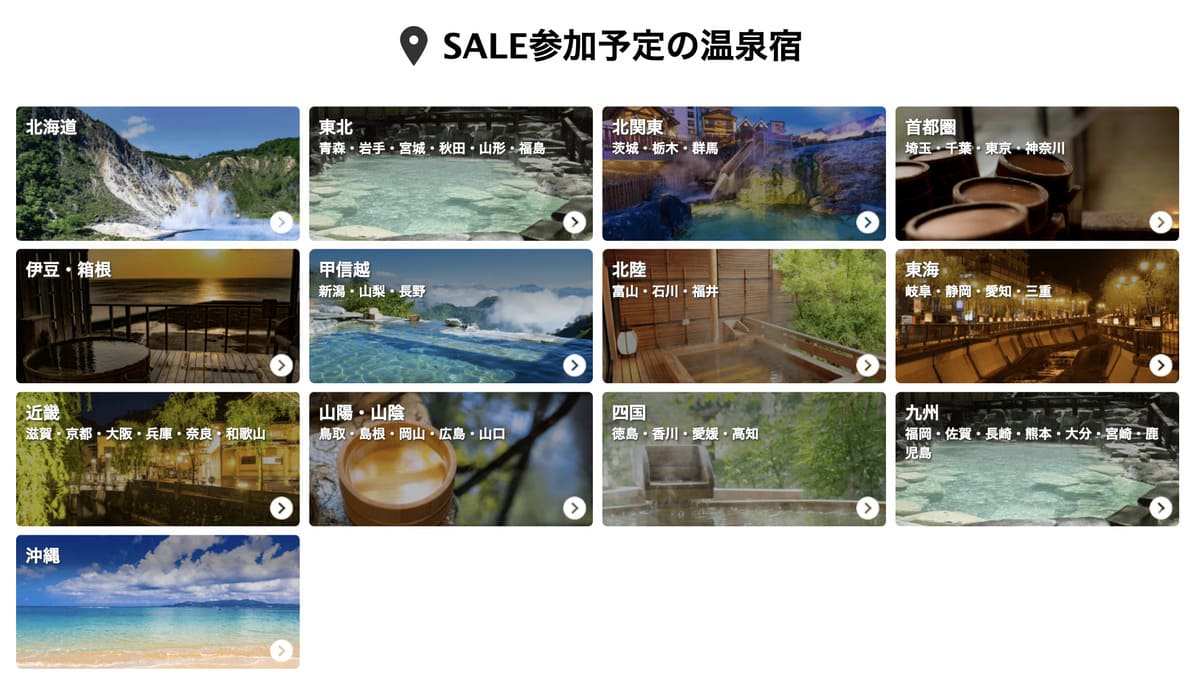The image size is (1200, 689).
Task: Open the 首都圏 area card
Action: pos(1036,173)
